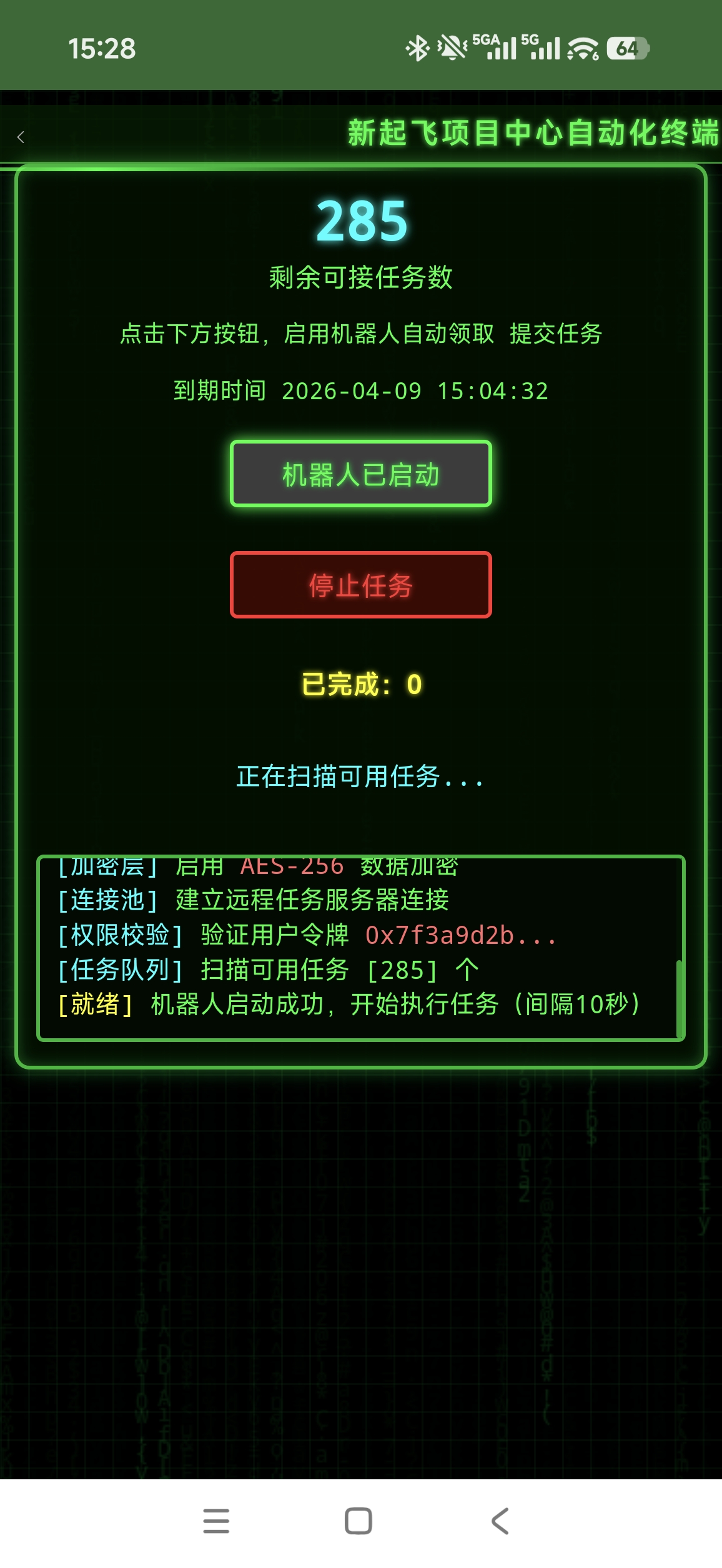Tap the system back button

[x=500, y=1521]
